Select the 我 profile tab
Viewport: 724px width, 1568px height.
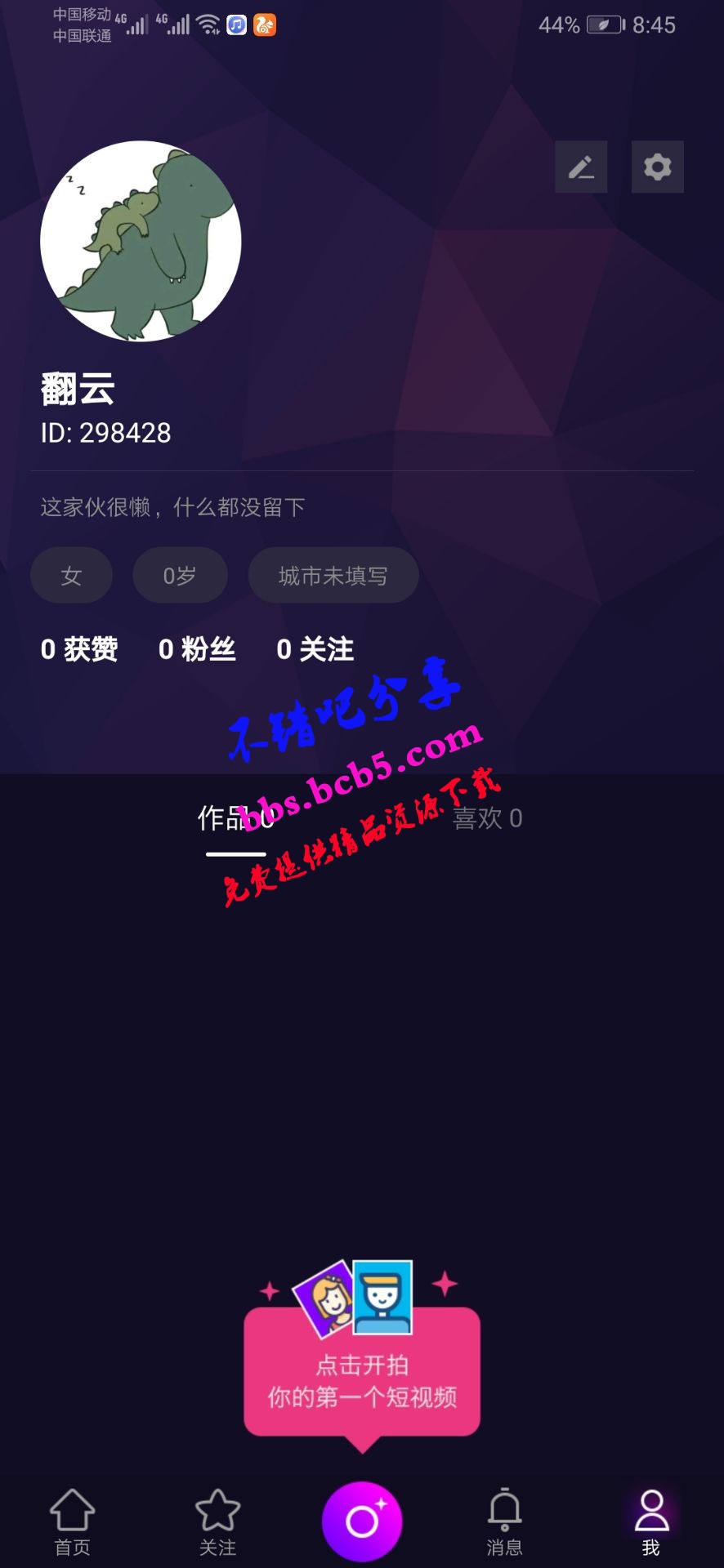click(x=651, y=1521)
